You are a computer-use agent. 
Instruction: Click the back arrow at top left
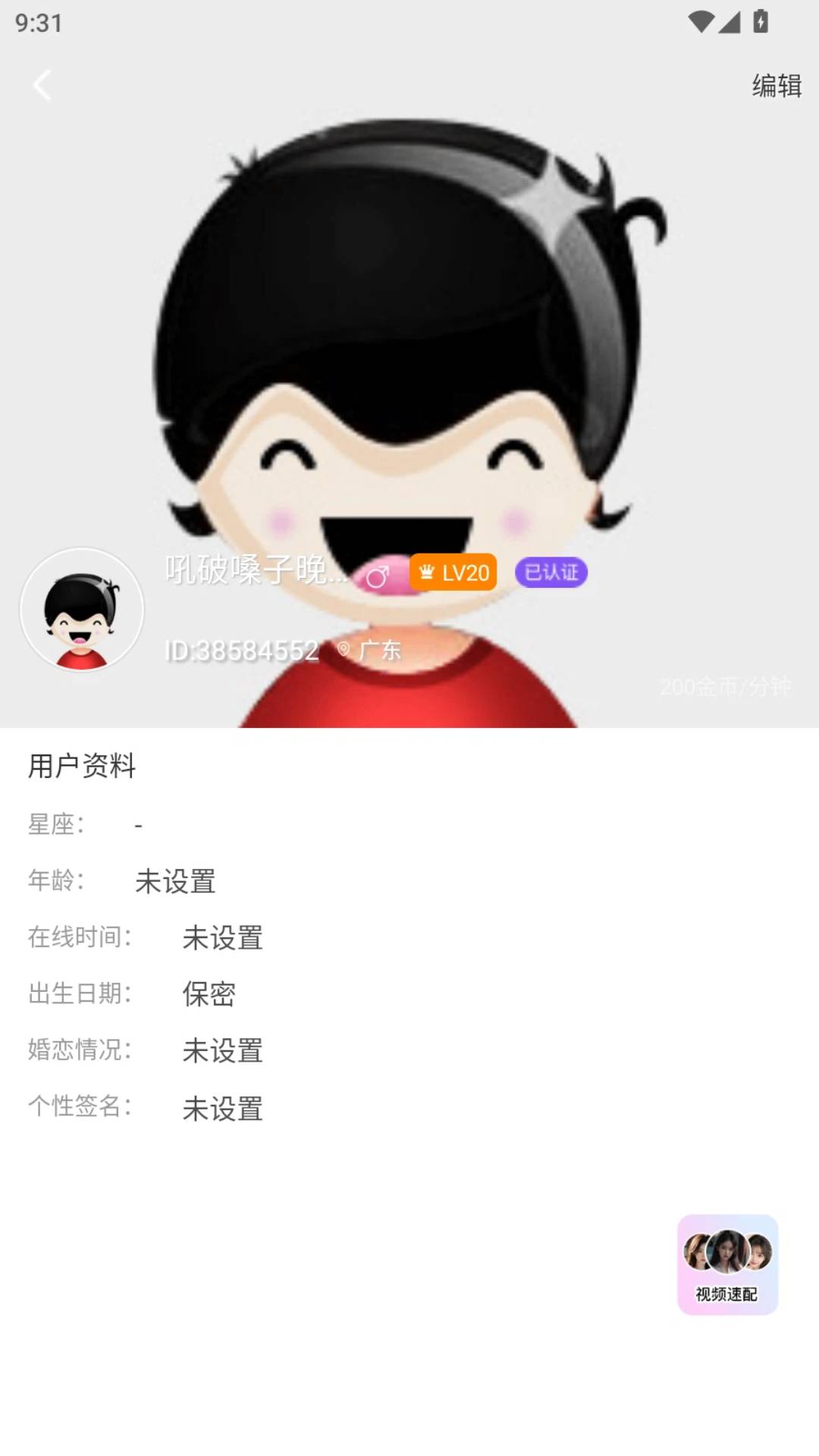pyautogui.click(x=43, y=86)
